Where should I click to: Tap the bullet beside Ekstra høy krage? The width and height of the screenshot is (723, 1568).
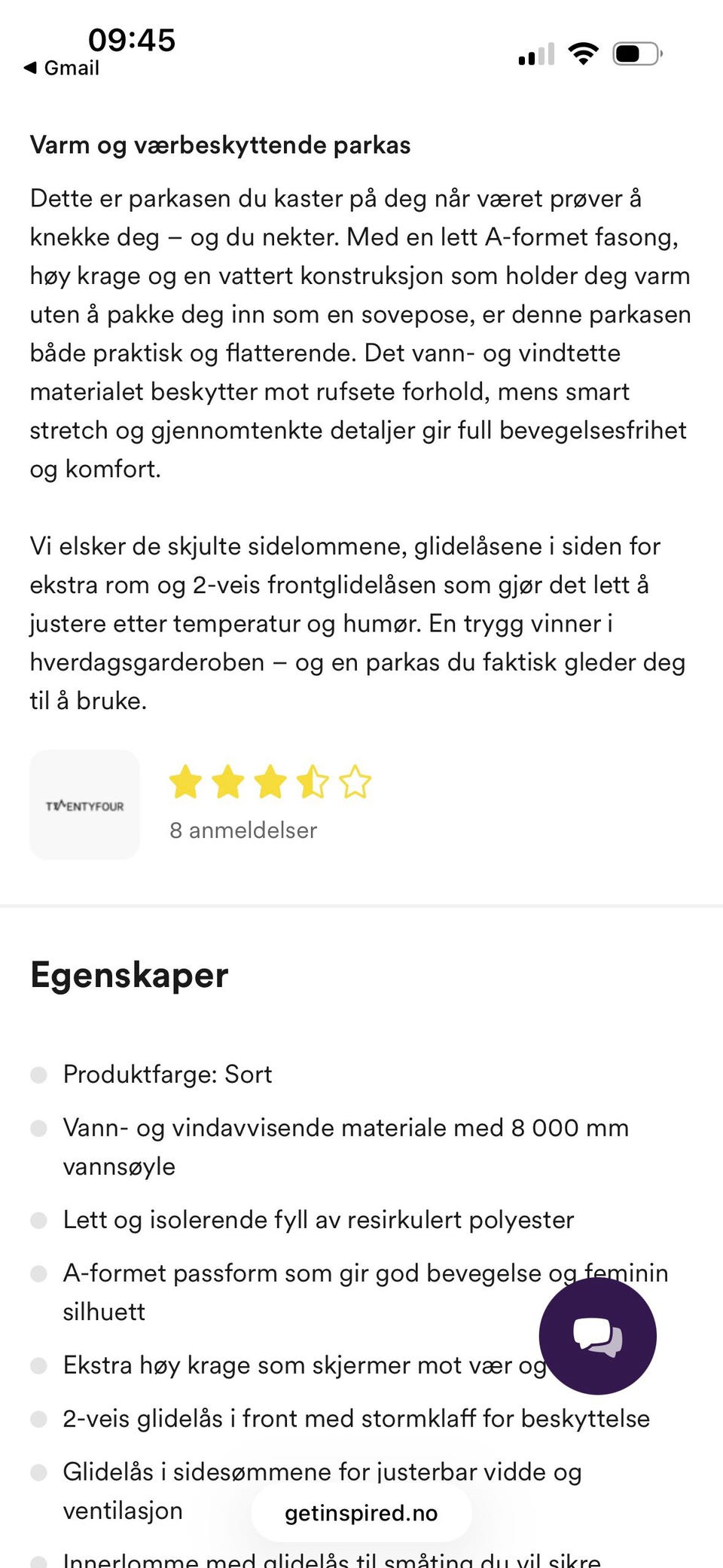(x=40, y=1365)
